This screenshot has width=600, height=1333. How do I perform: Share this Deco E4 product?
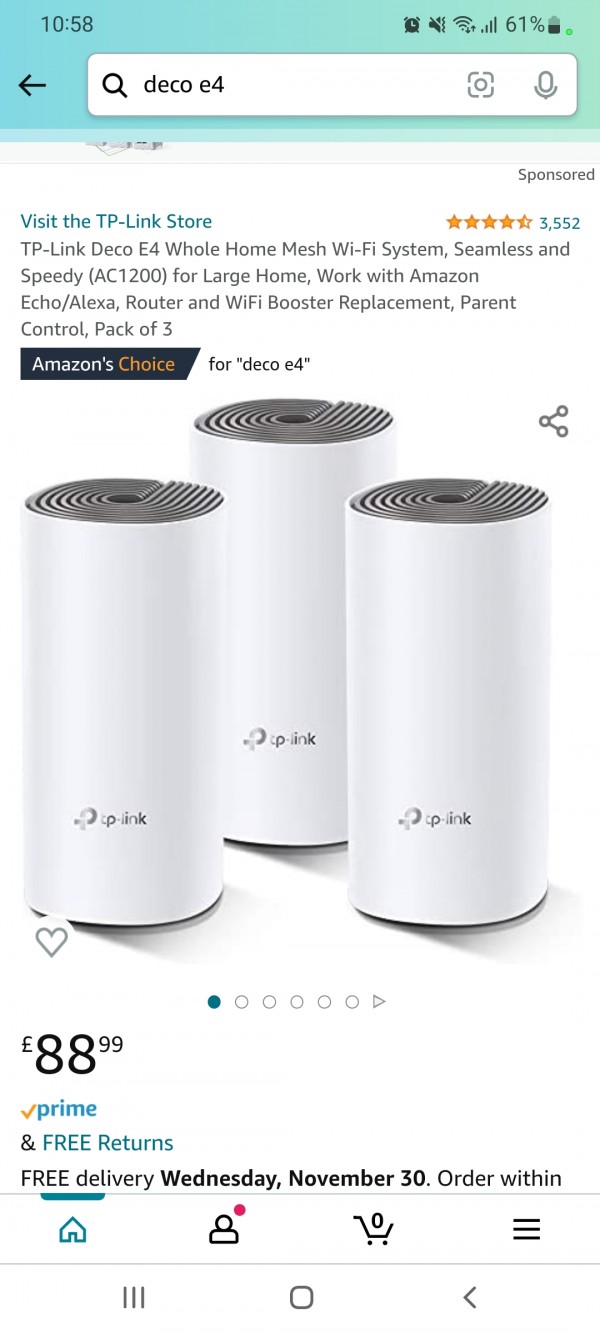coord(553,421)
